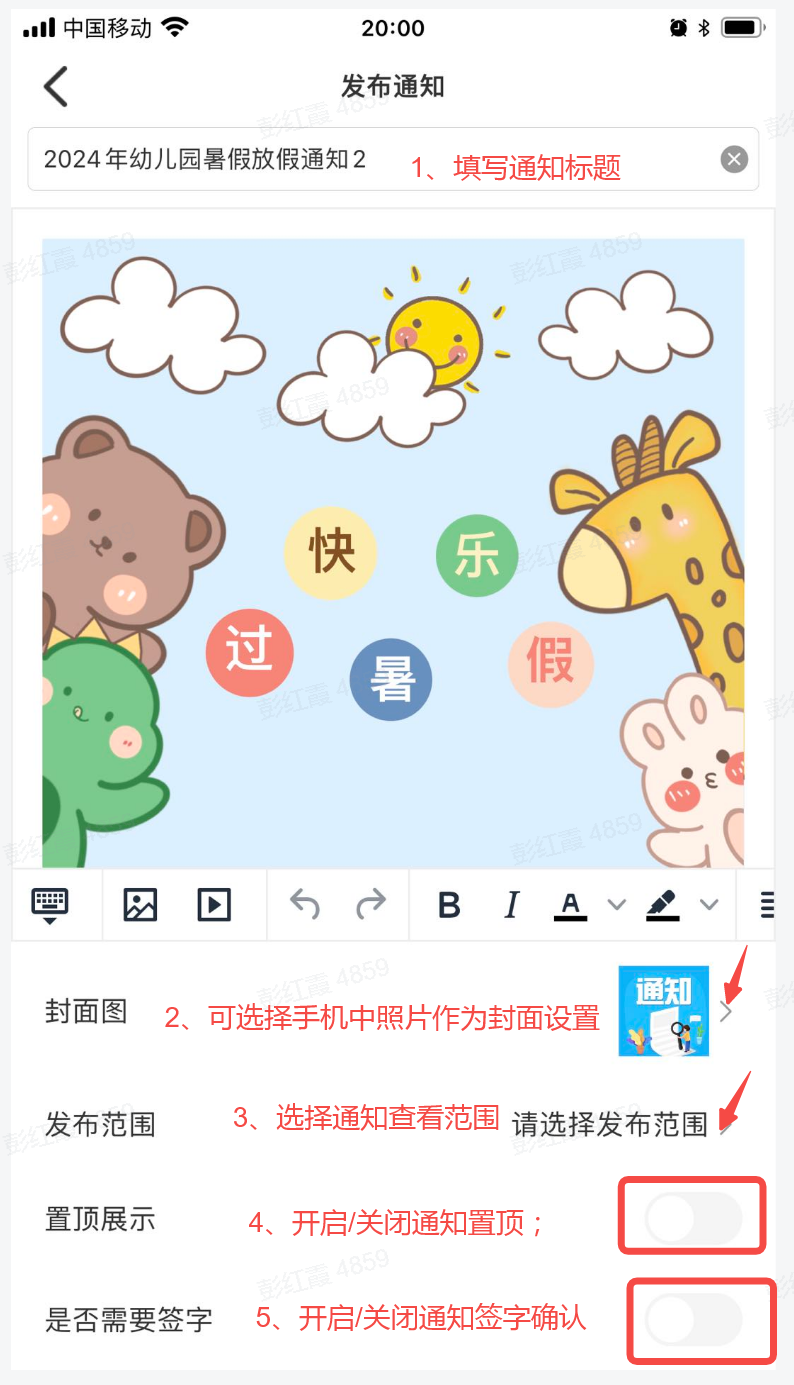Redo the last edit
Screen dimensions: 794x1385
[371, 904]
